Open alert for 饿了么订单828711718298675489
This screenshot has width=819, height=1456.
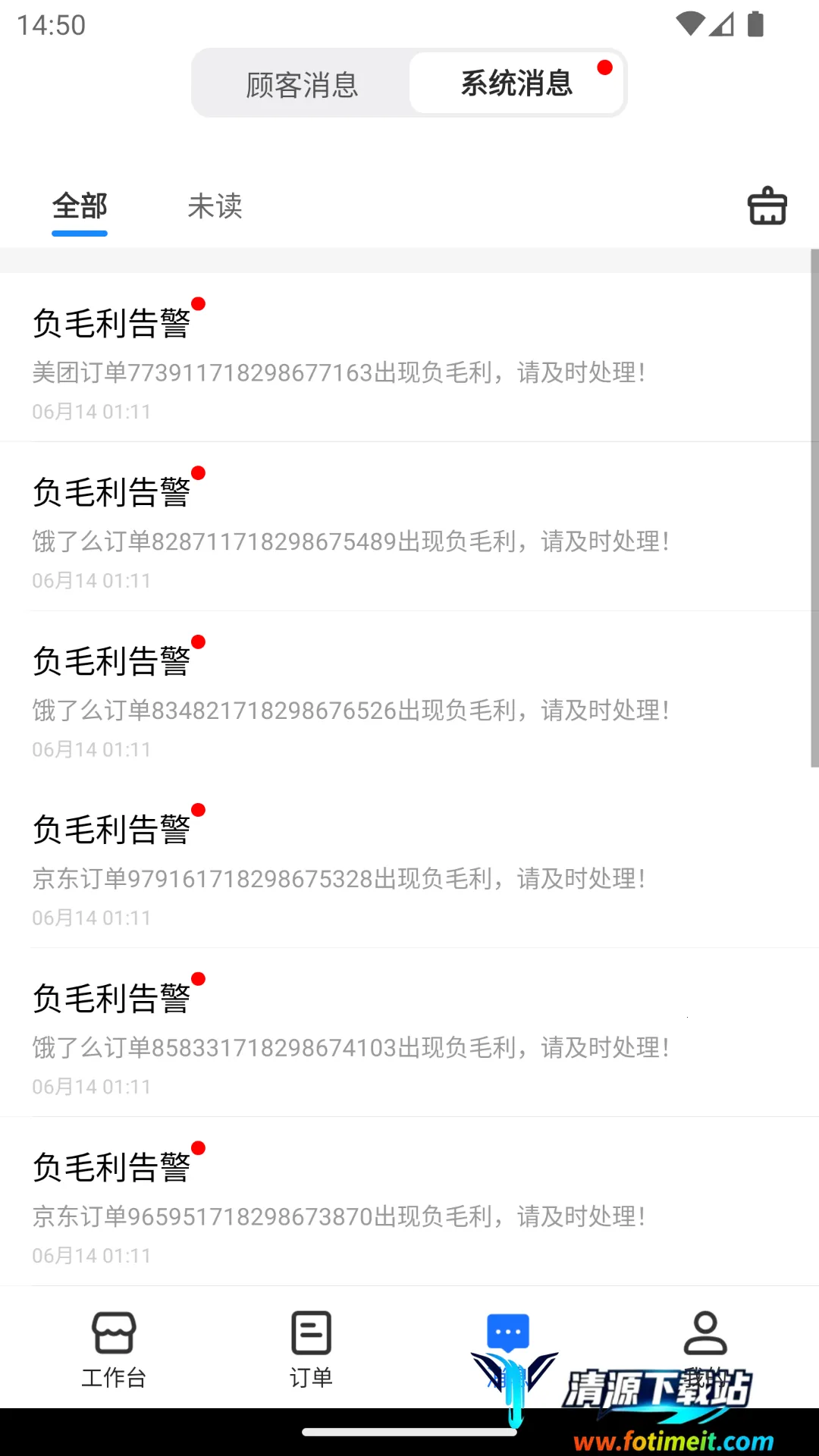pyautogui.click(x=409, y=527)
